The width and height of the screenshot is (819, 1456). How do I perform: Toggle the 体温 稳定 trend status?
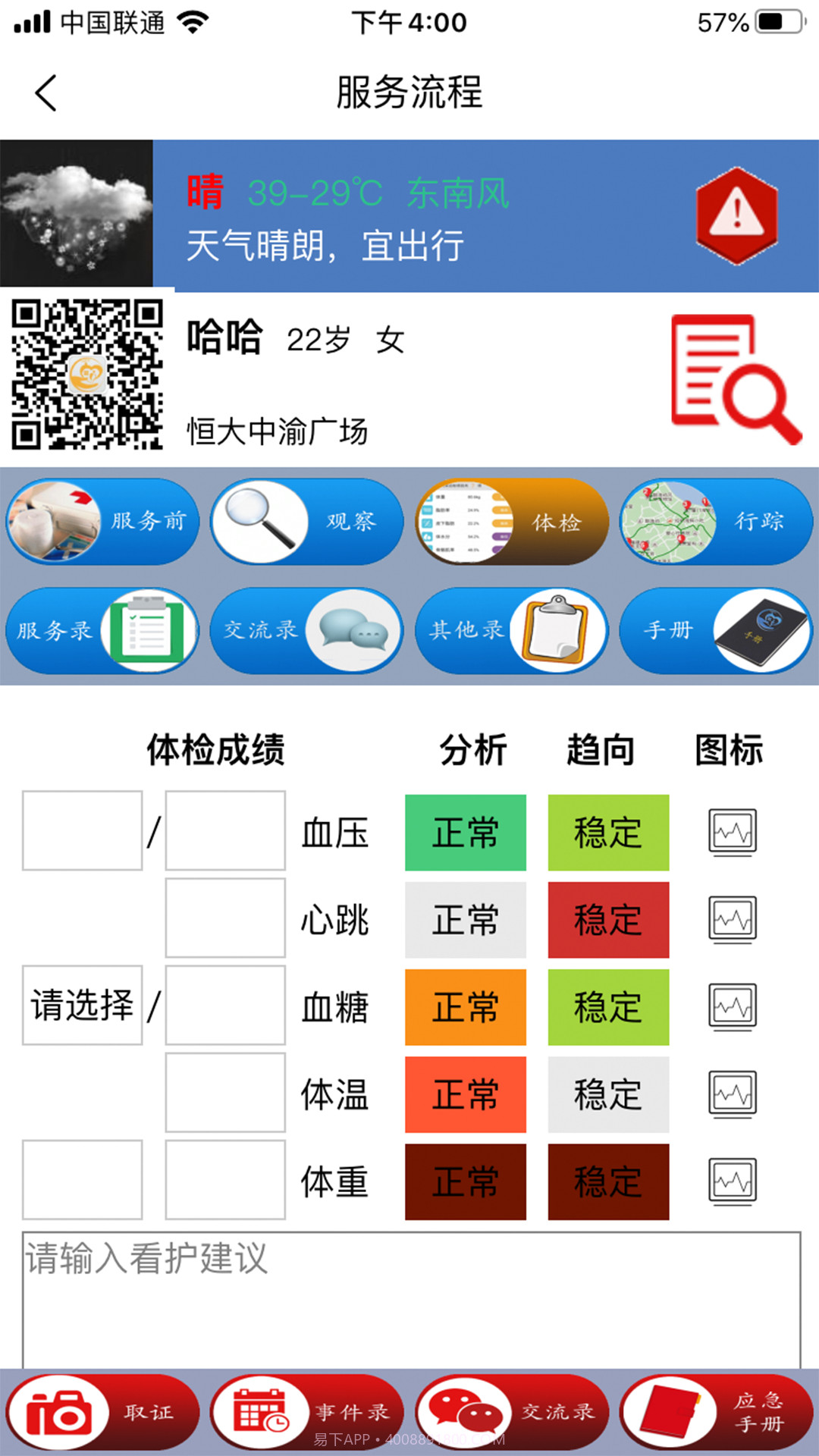pos(607,1095)
